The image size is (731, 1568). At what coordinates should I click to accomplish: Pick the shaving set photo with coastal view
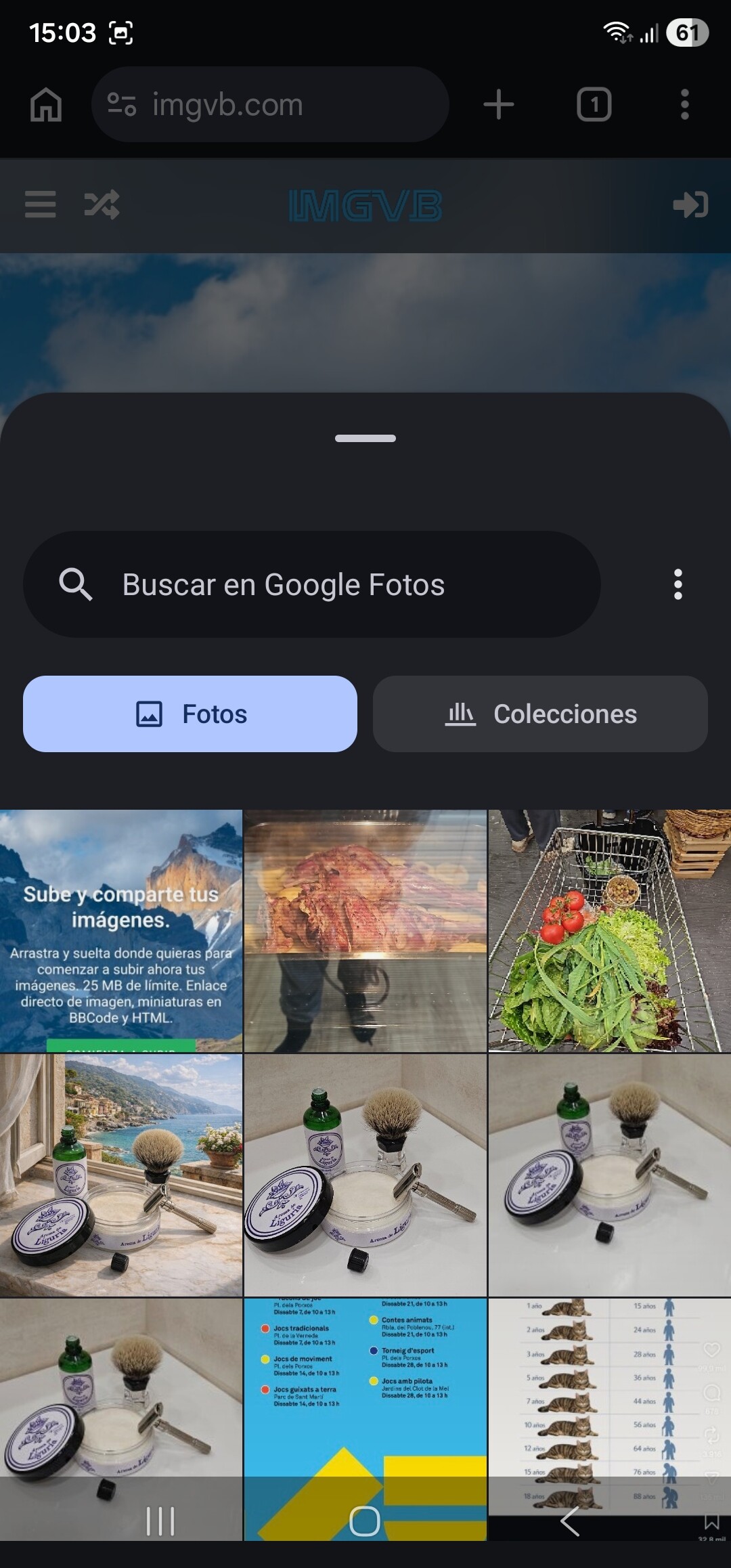click(121, 1175)
